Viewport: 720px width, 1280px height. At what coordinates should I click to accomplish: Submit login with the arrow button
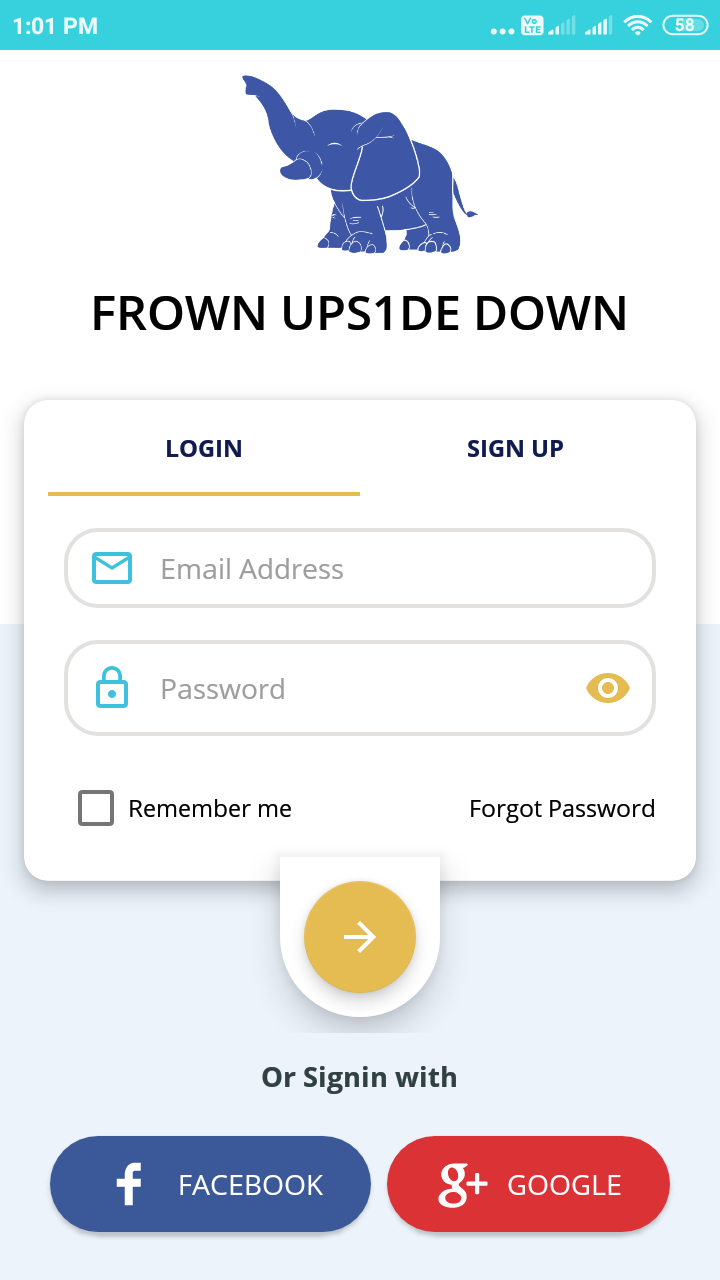pos(360,937)
